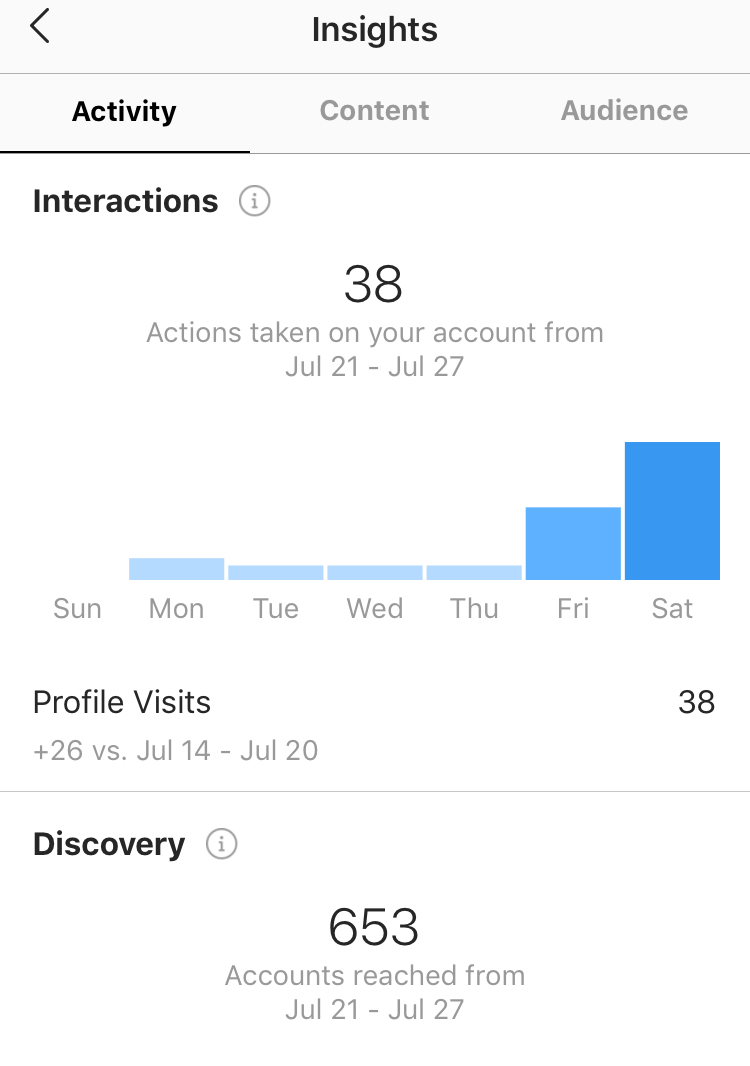
Task: Switch to the Content tab
Action: coord(374,111)
